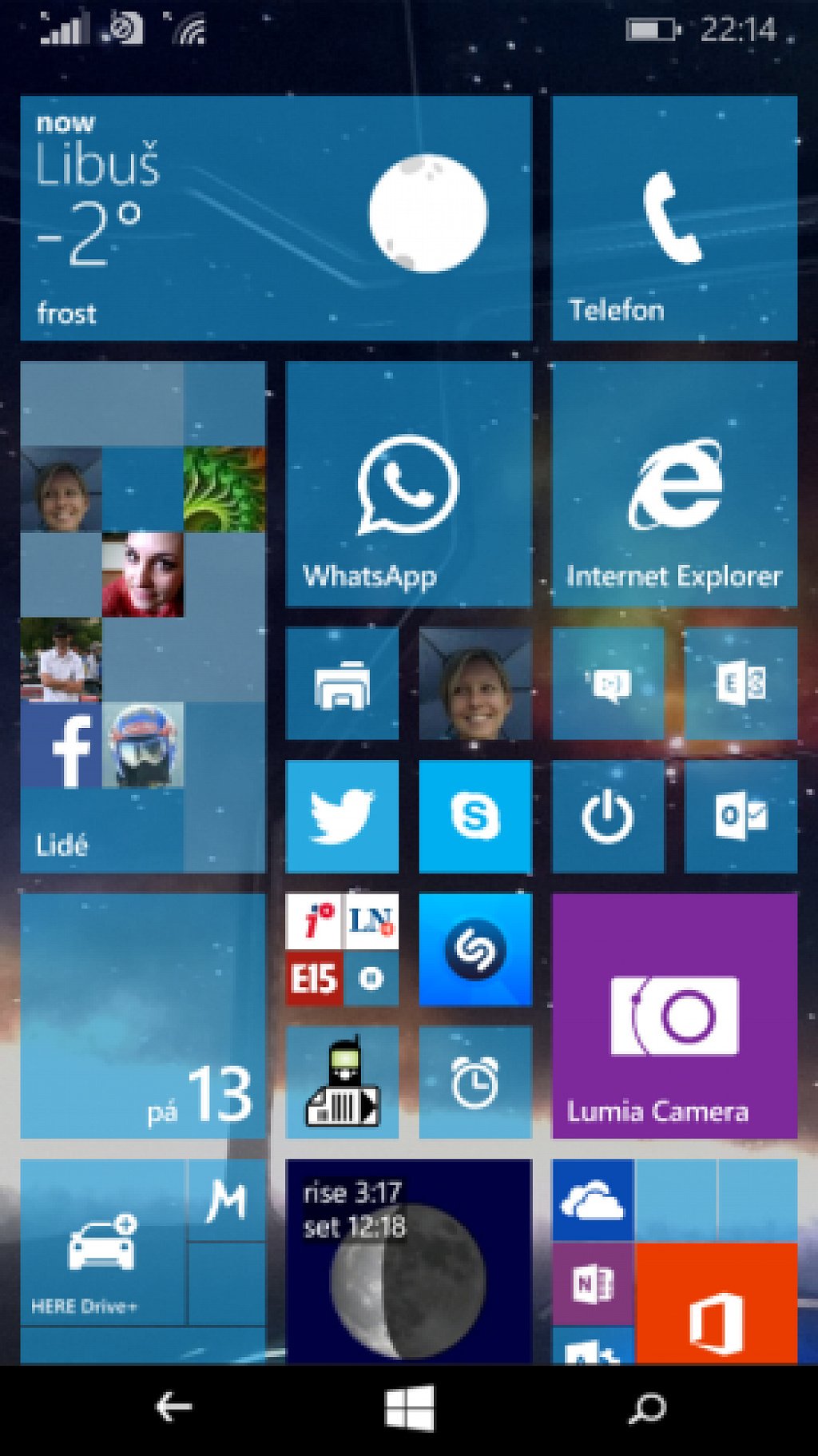The image size is (818, 1456).
Task: Launch WhatsApp
Action: coord(408,483)
